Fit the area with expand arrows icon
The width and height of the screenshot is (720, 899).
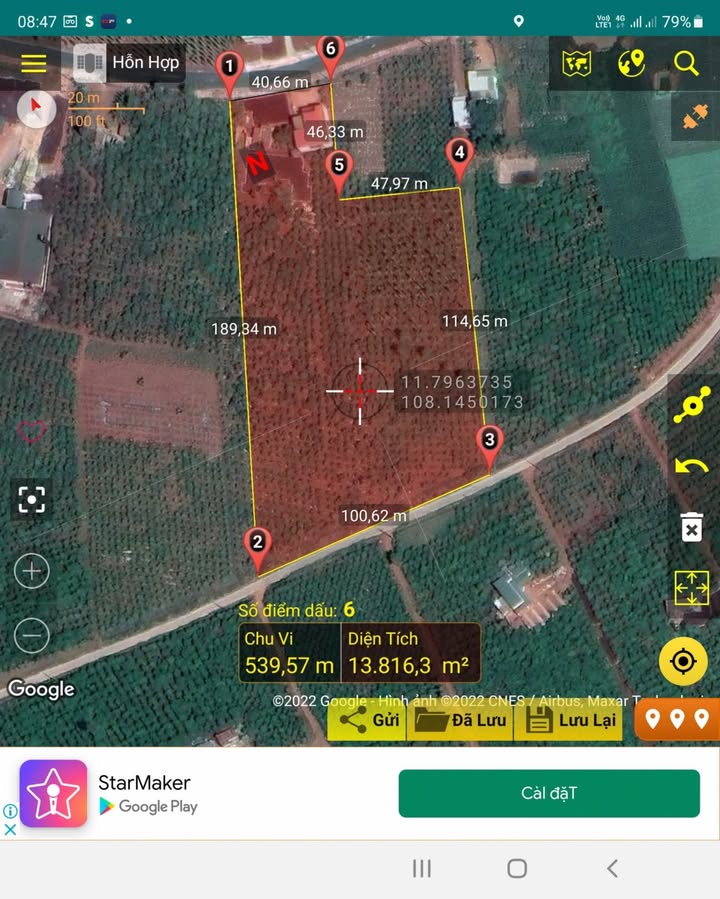coord(691,587)
